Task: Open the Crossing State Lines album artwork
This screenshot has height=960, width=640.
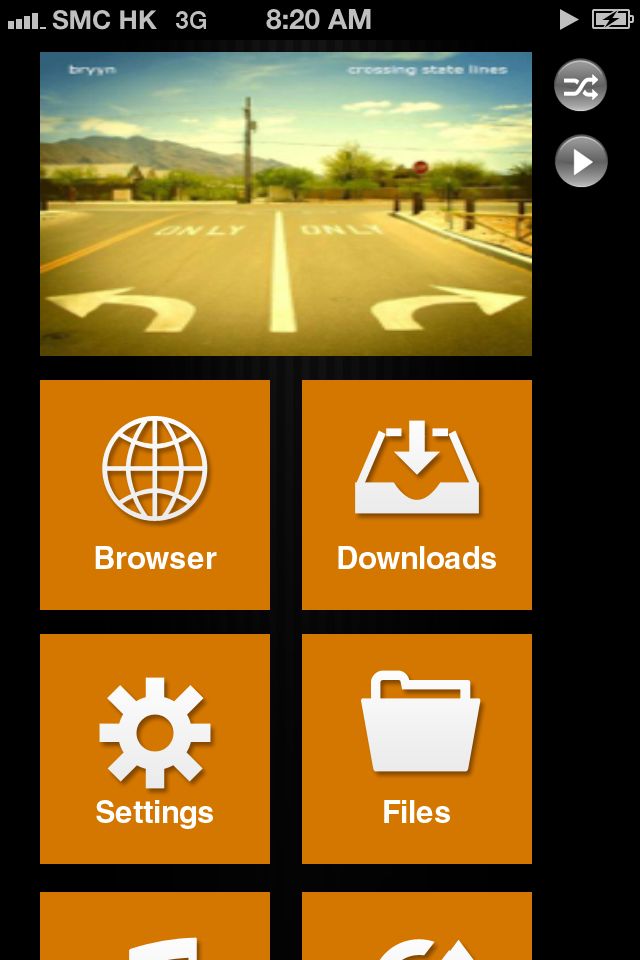Action: click(286, 204)
